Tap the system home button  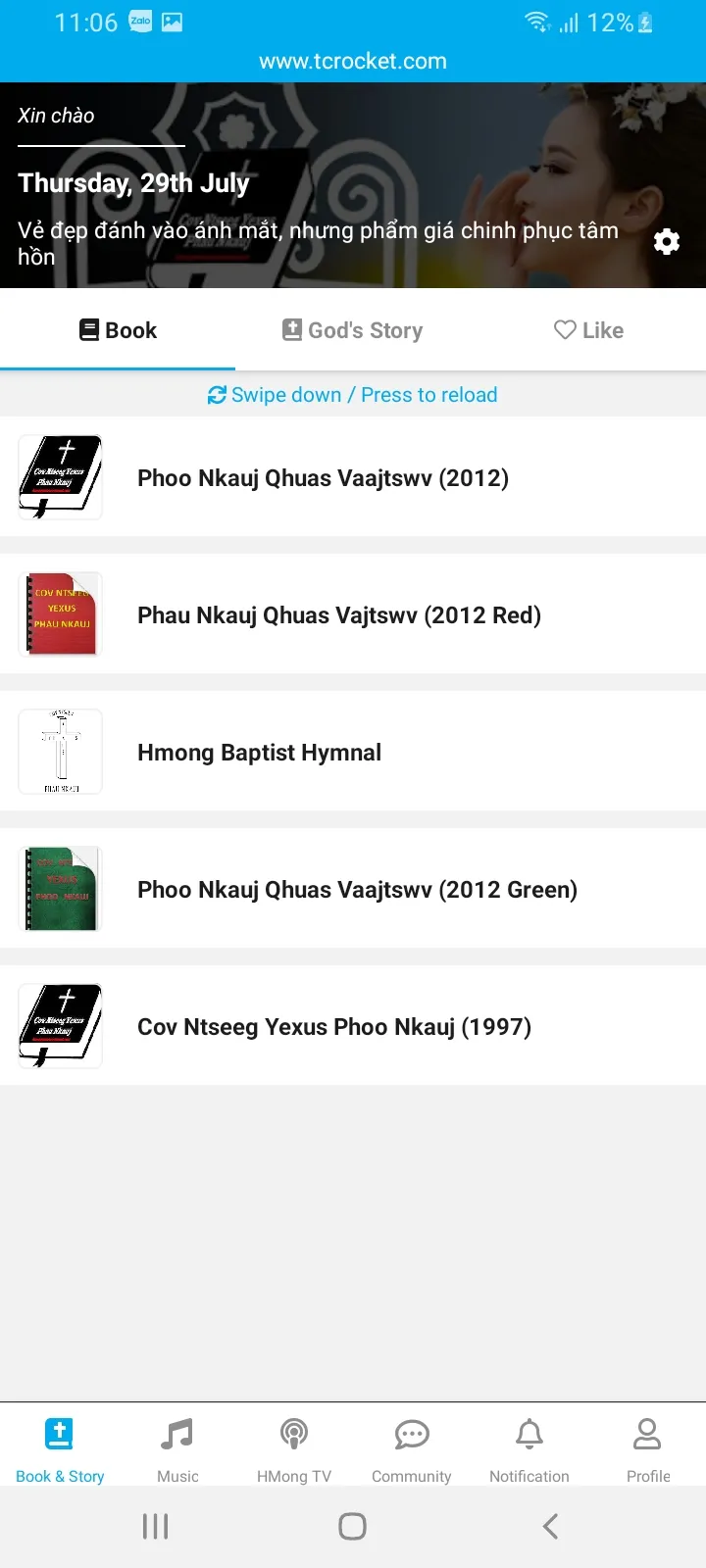pos(352,1526)
